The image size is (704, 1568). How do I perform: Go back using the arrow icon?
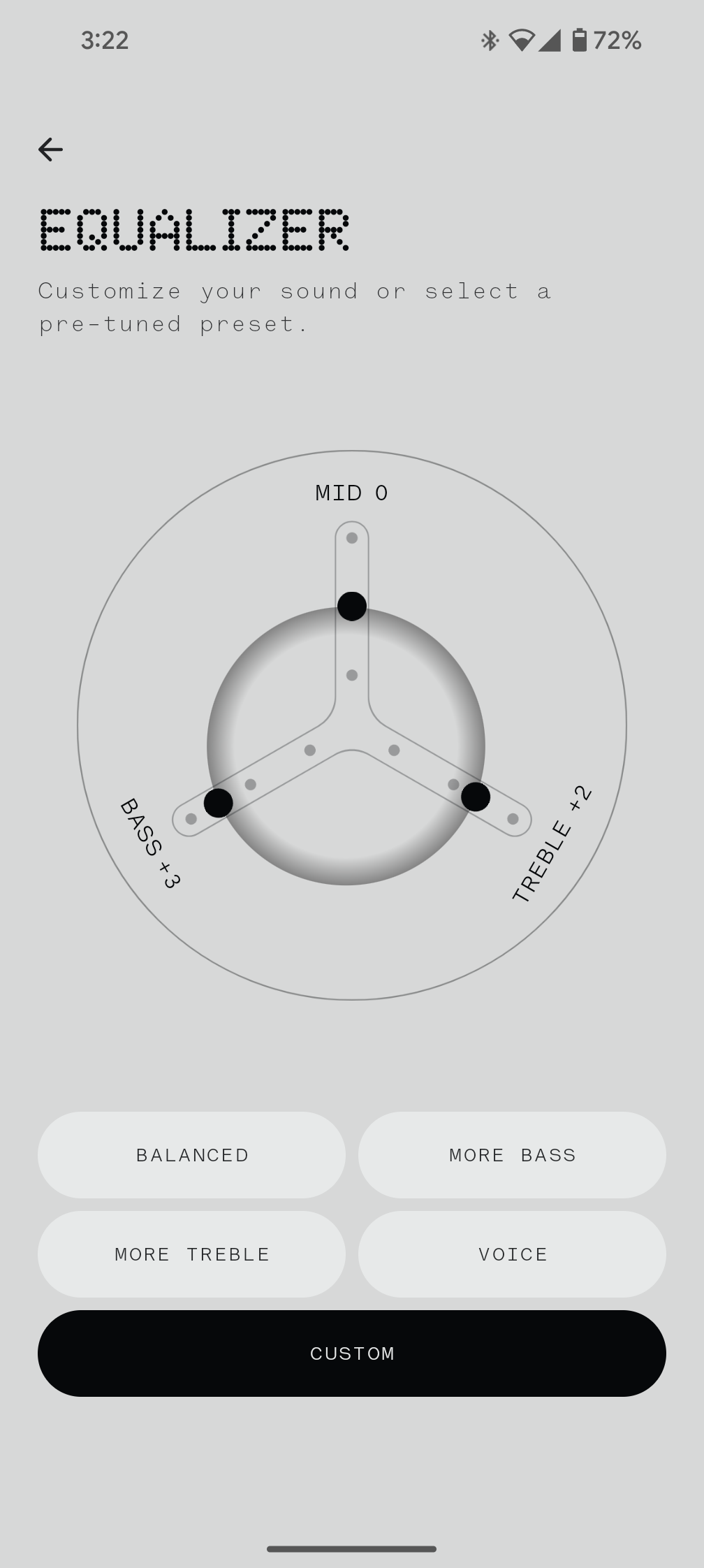coord(50,150)
